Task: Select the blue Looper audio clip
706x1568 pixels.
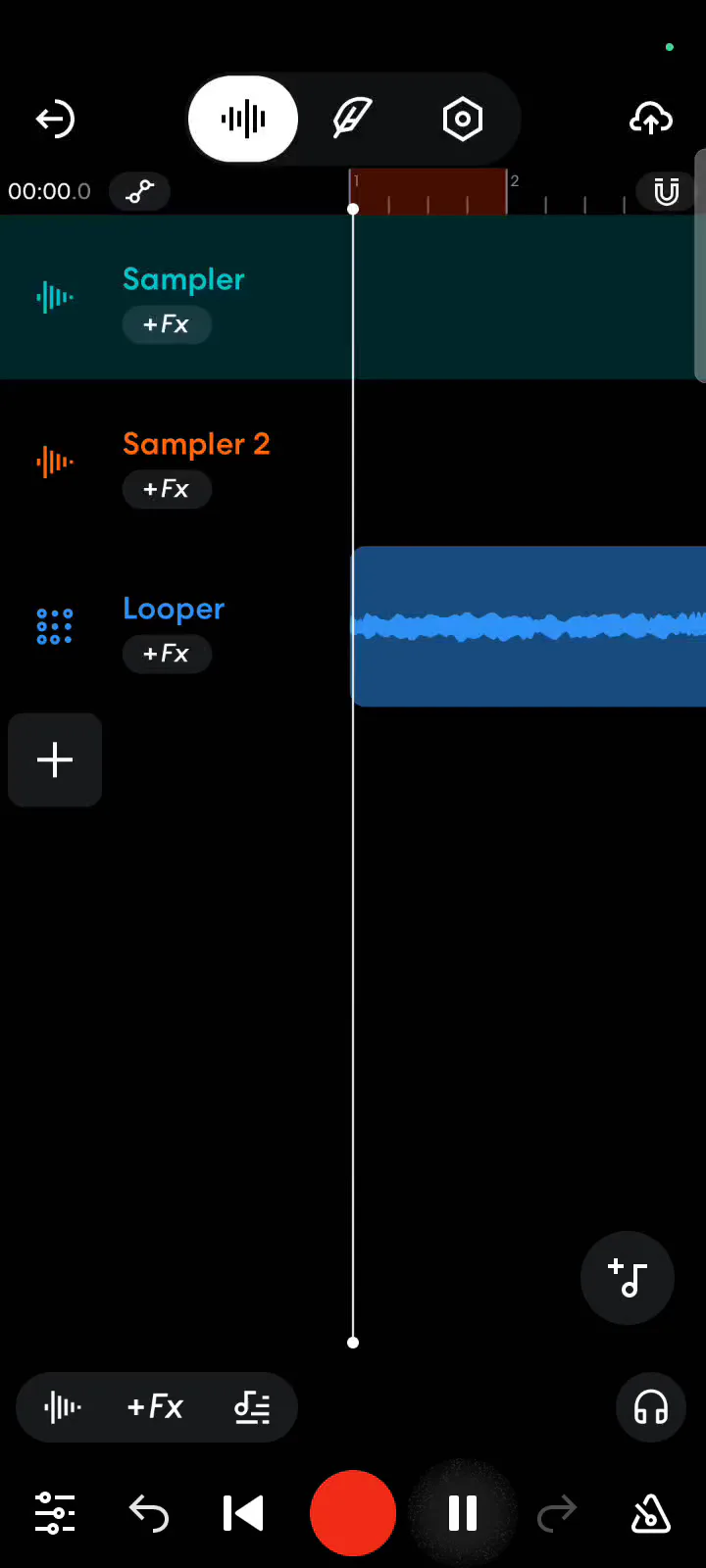Action: (x=529, y=626)
